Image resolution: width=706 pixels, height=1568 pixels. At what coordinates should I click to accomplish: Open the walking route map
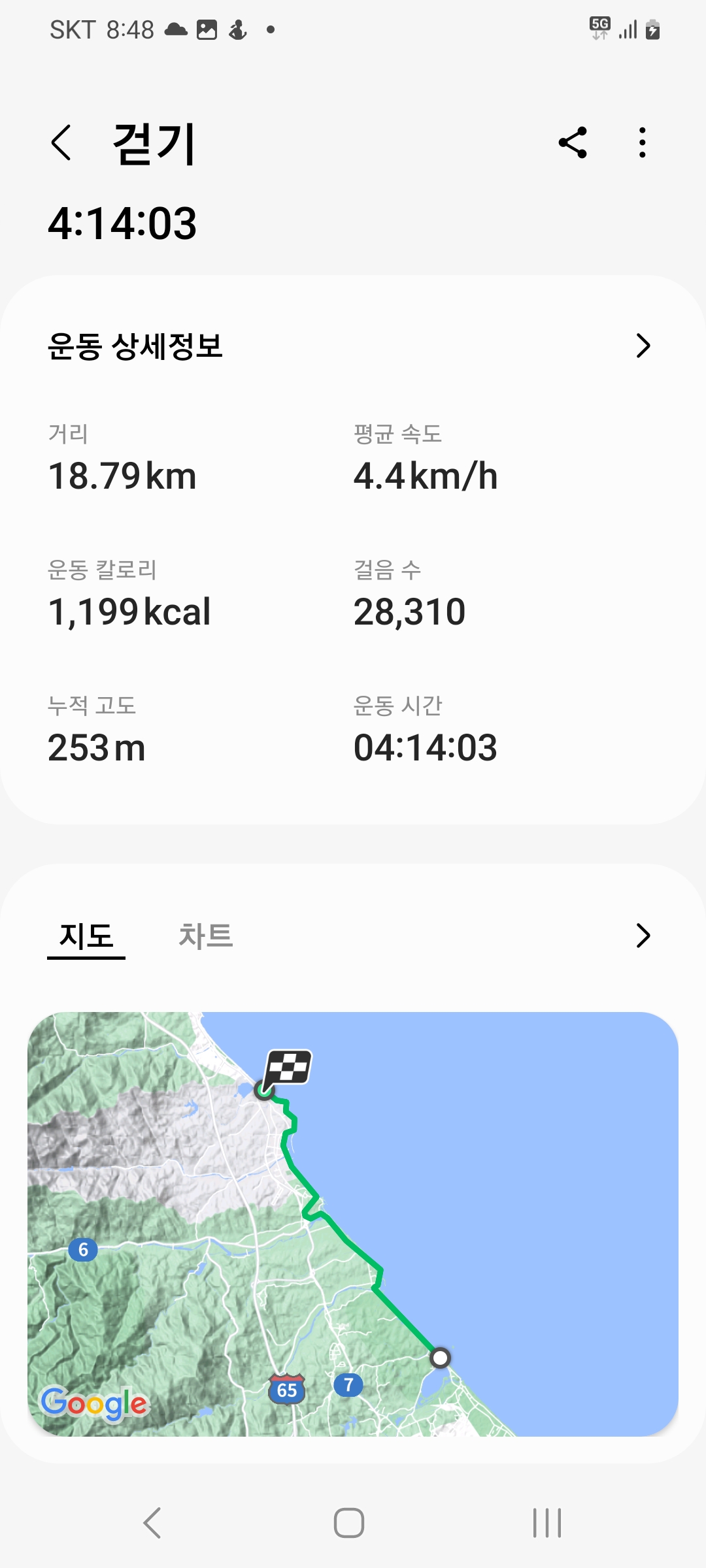pos(353,1223)
